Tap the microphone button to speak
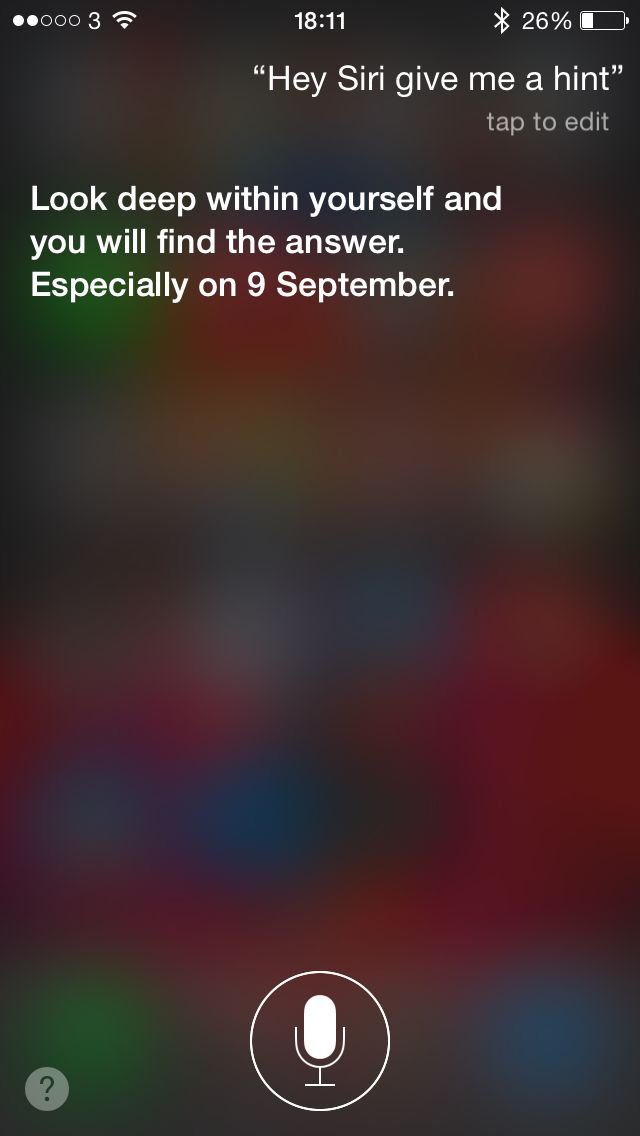This screenshot has height=1136, width=640. click(x=320, y=1040)
